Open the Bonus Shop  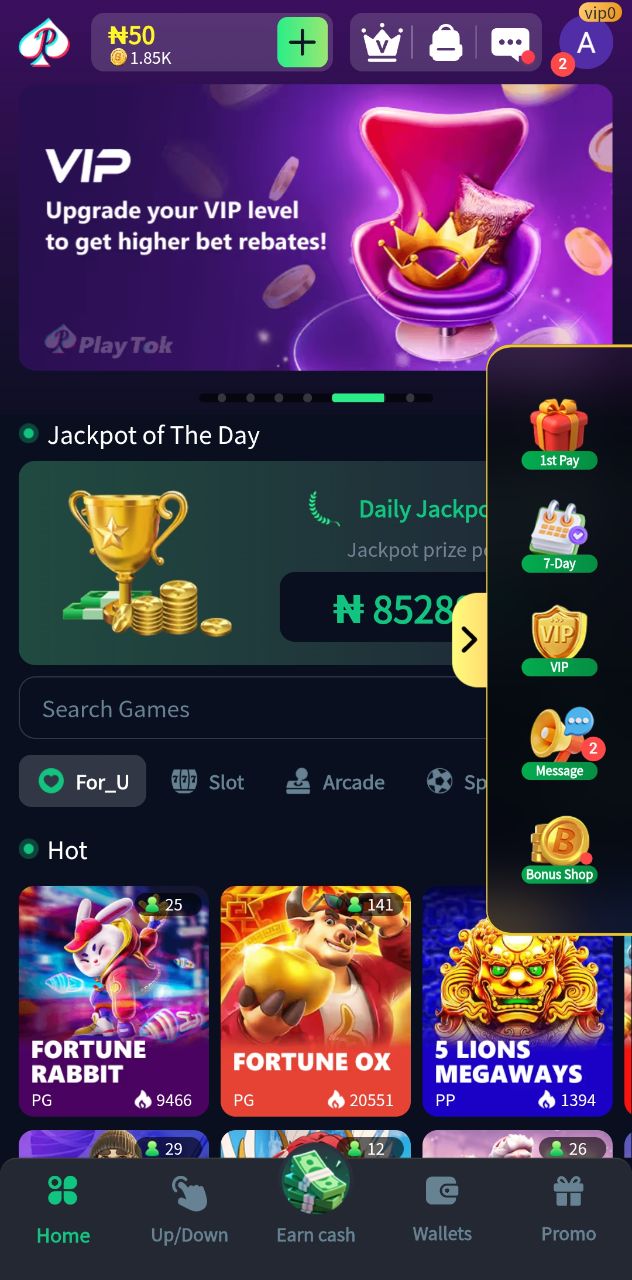pyautogui.click(x=559, y=849)
